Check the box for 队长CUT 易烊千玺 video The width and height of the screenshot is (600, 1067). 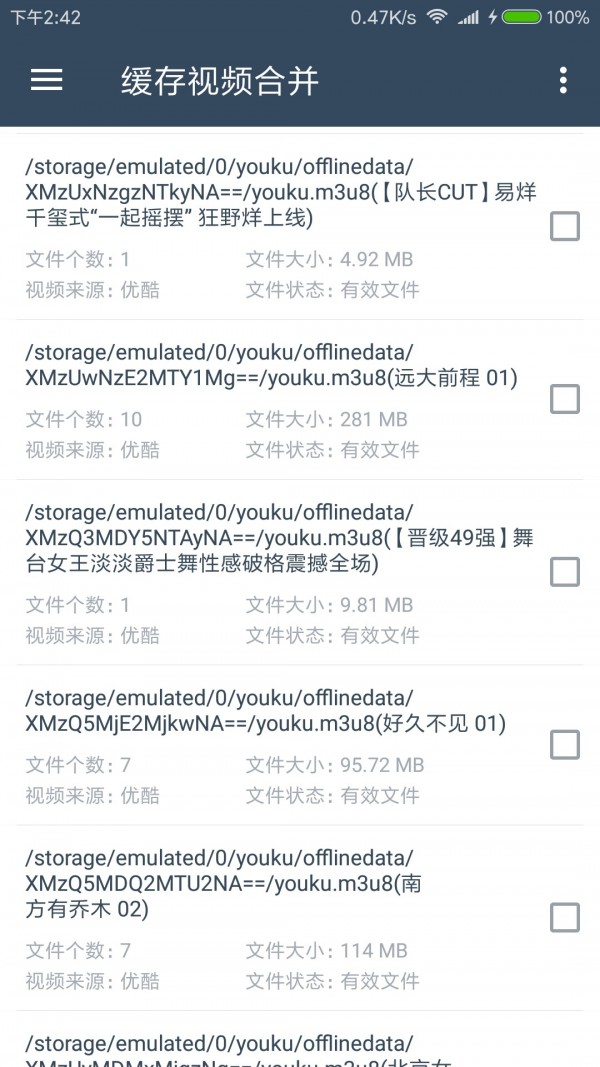565,227
